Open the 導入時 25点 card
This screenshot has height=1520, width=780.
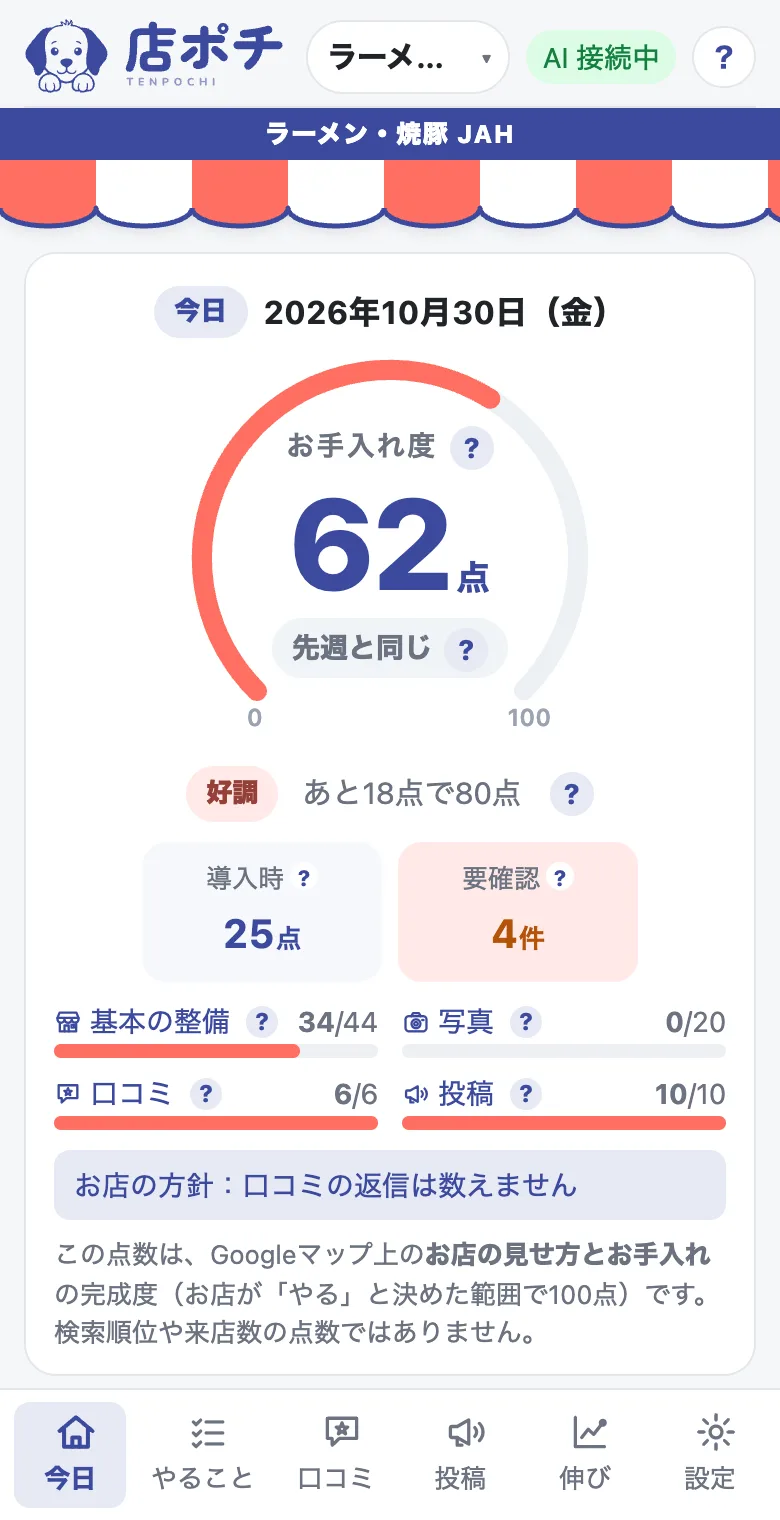[x=262, y=911]
